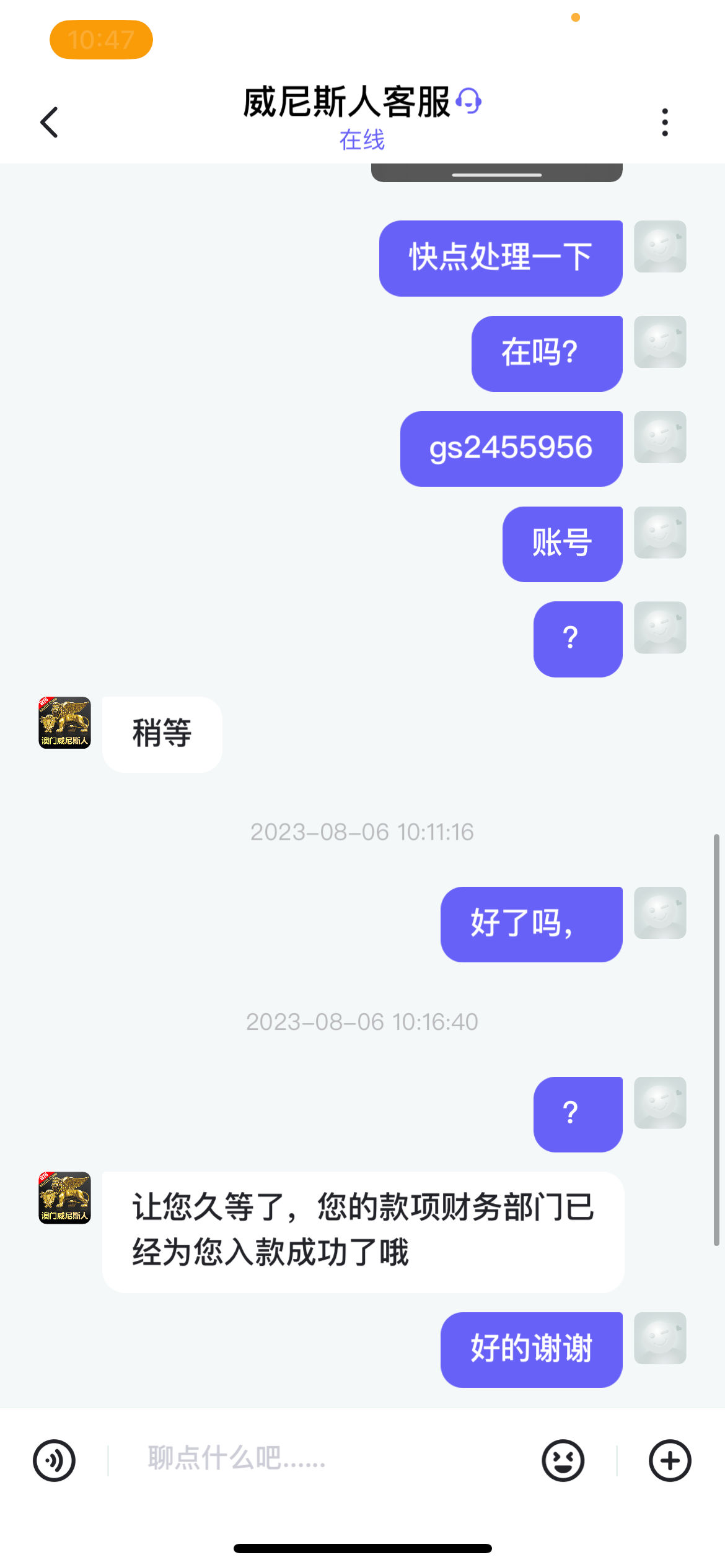The height and width of the screenshot is (1568, 725).
Task: Switch to voice message input
Action: click(x=55, y=1460)
